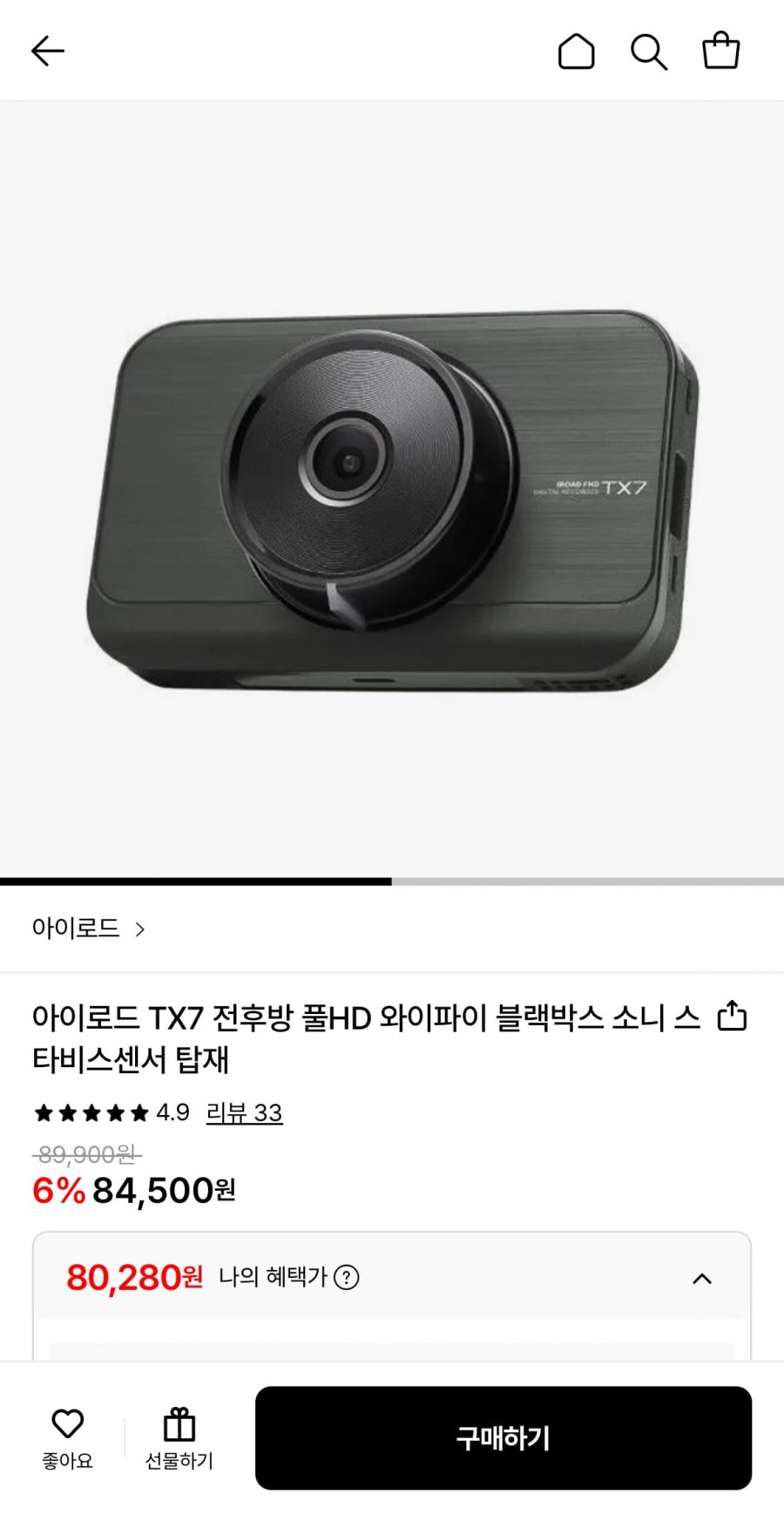Open the shopping bag cart
The width and height of the screenshot is (784, 1514).
[x=720, y=51]
